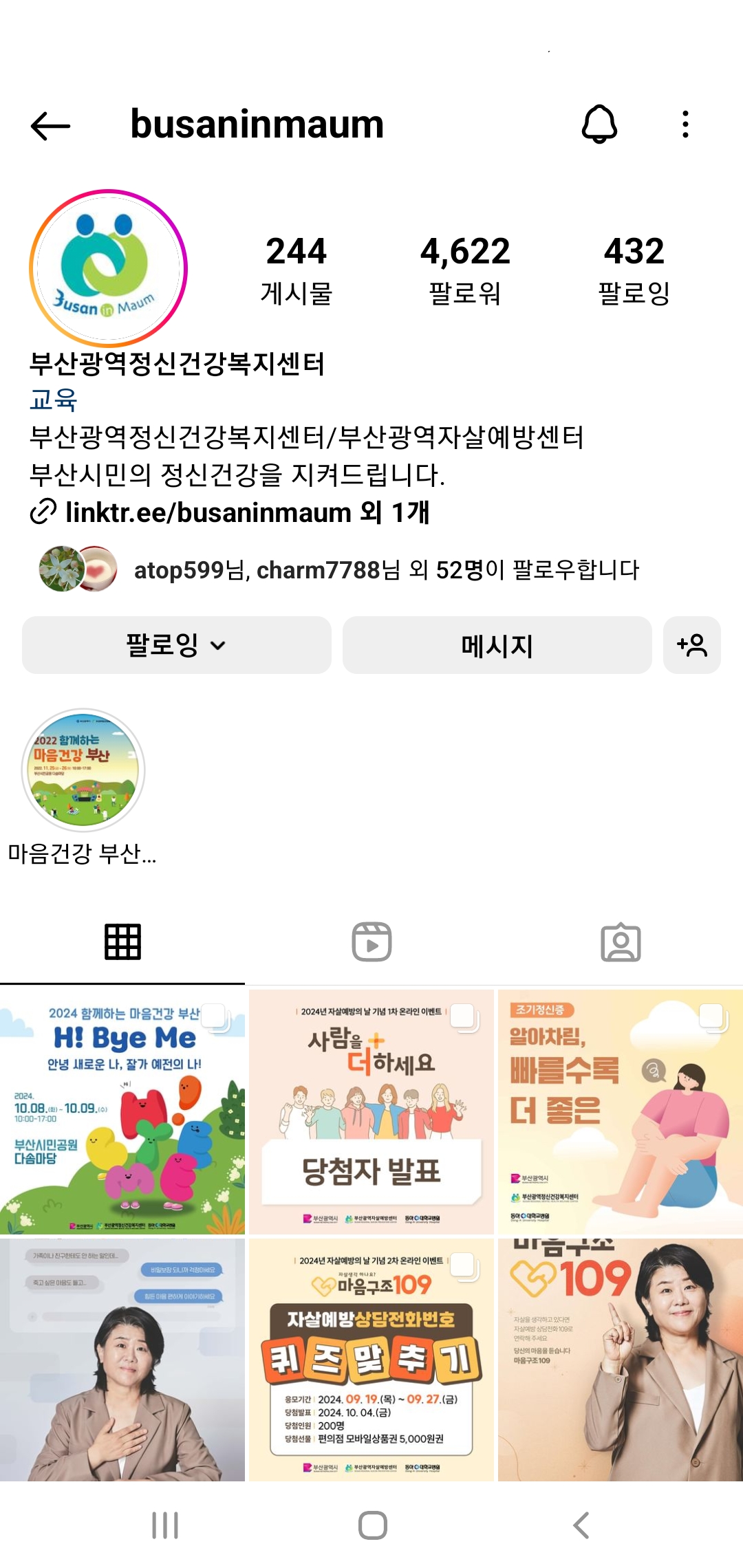Image resolution: width=743 pixels, height=1568 pixels.
Task: Open the 432 following list
Action: (x=634, y=270)
